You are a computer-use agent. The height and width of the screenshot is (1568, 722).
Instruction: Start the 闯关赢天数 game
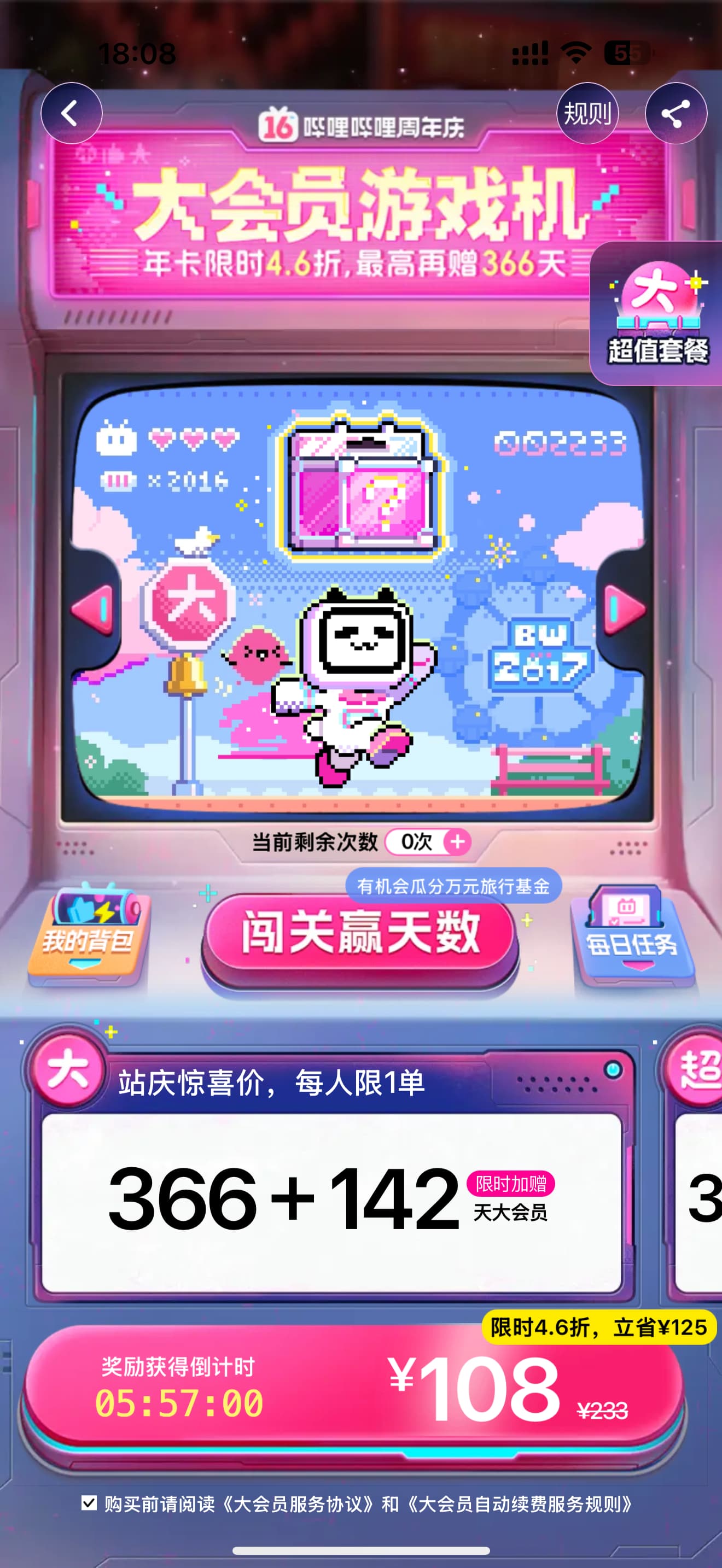[360, 933]
